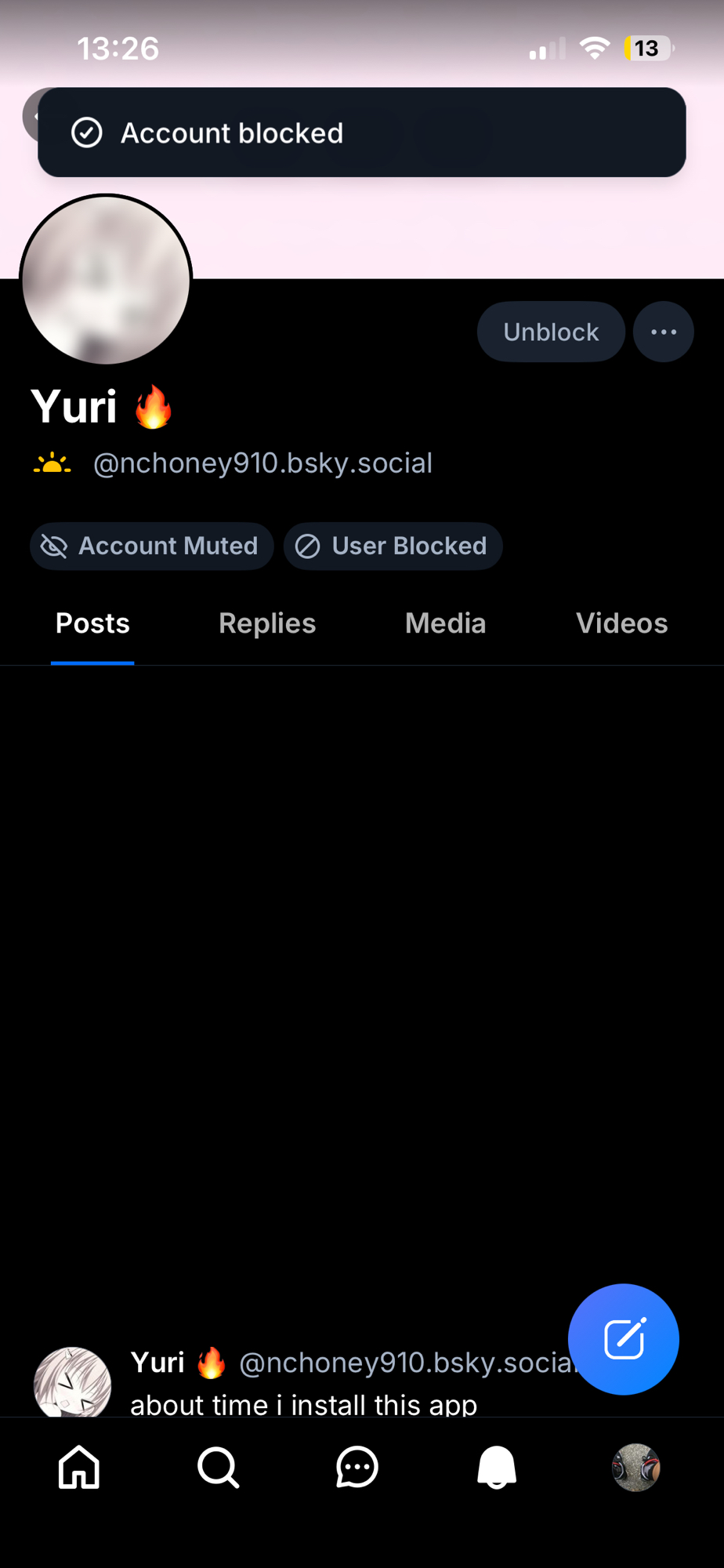Unblock this account

pos(550,332)
